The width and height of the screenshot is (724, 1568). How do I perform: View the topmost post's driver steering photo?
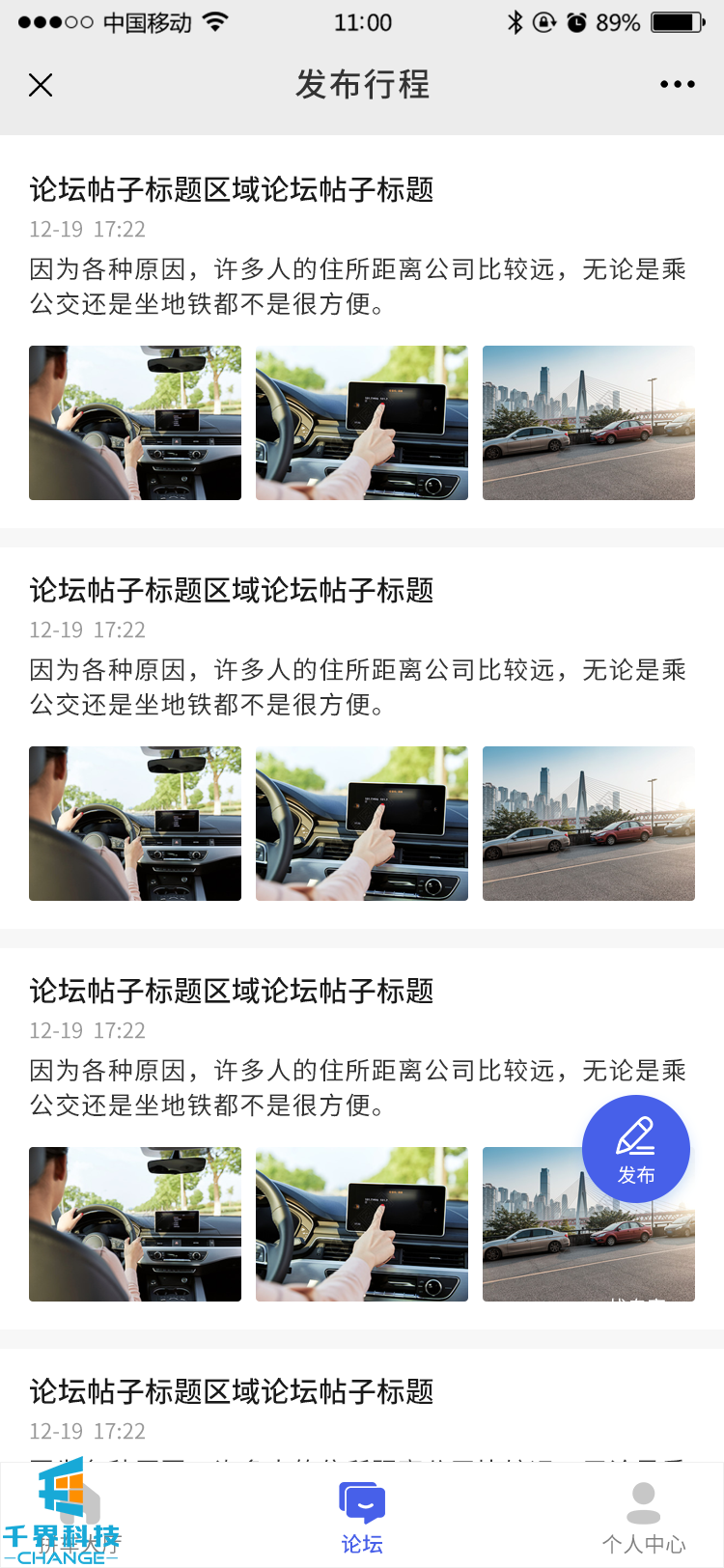[135, 423]
